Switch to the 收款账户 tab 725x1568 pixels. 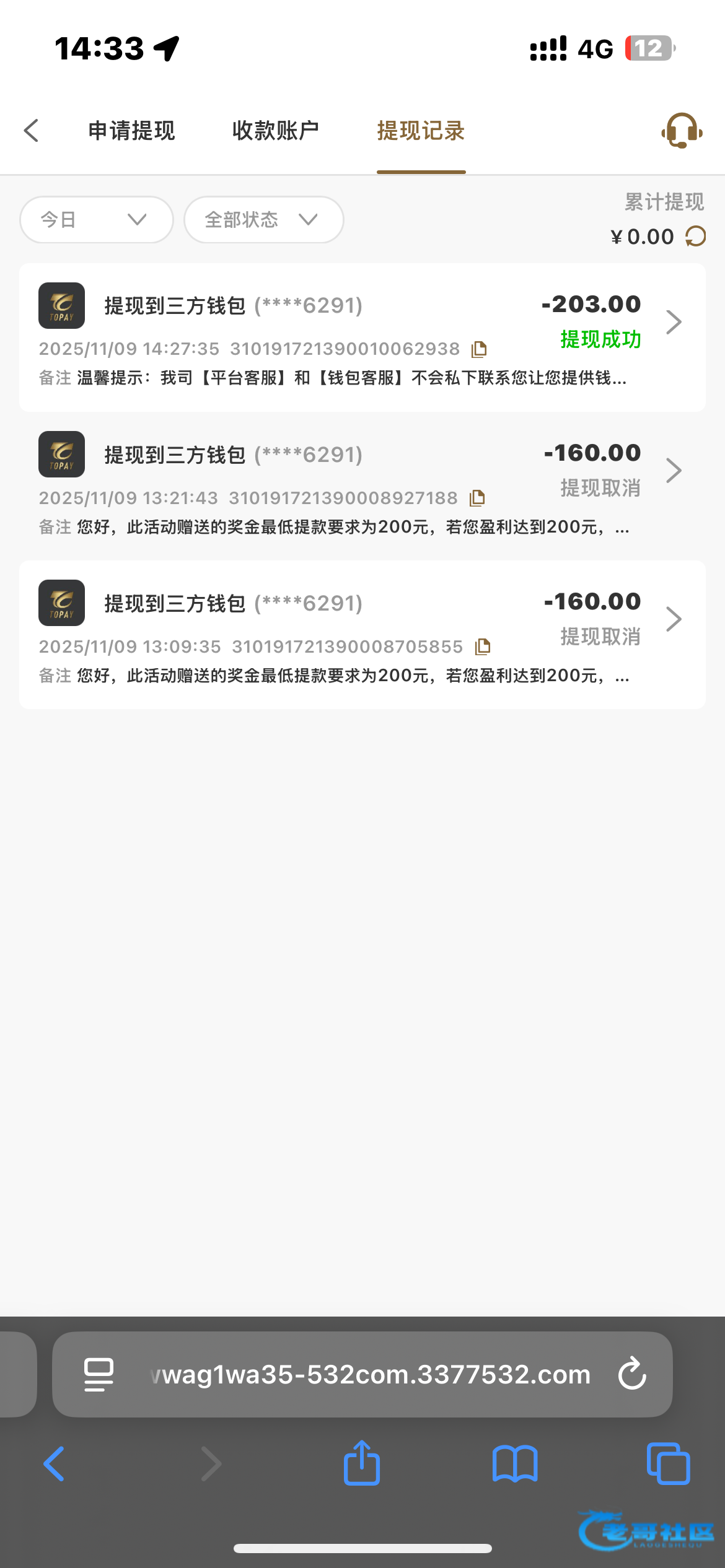(x=276, y=131)
